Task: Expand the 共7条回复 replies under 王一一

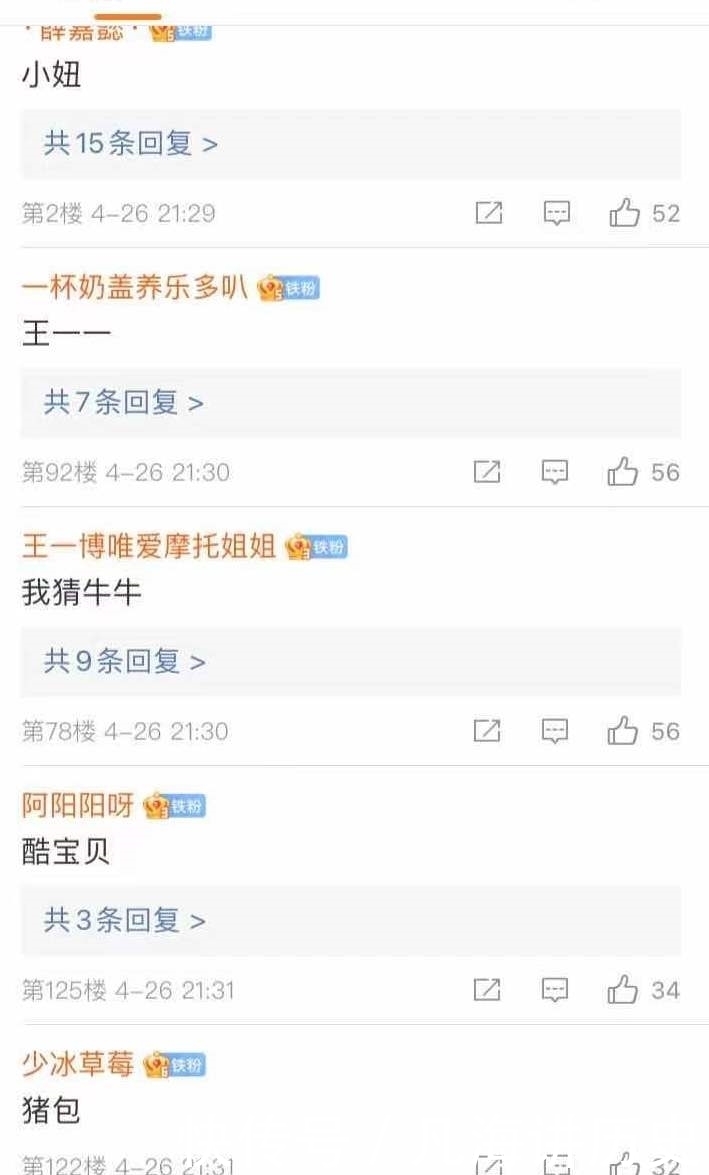Action: [x=123, y=403]
